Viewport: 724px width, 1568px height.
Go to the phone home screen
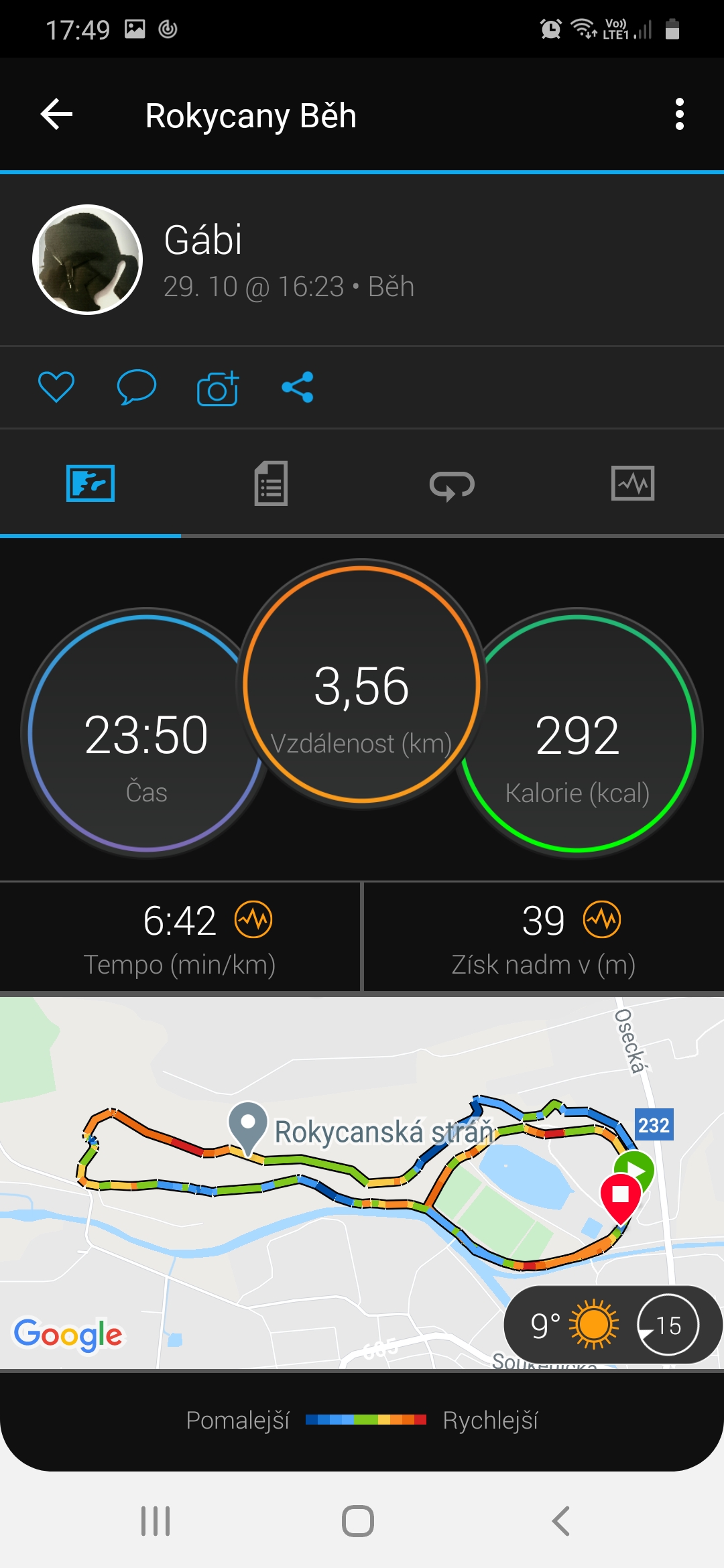tap(358, 1521)
